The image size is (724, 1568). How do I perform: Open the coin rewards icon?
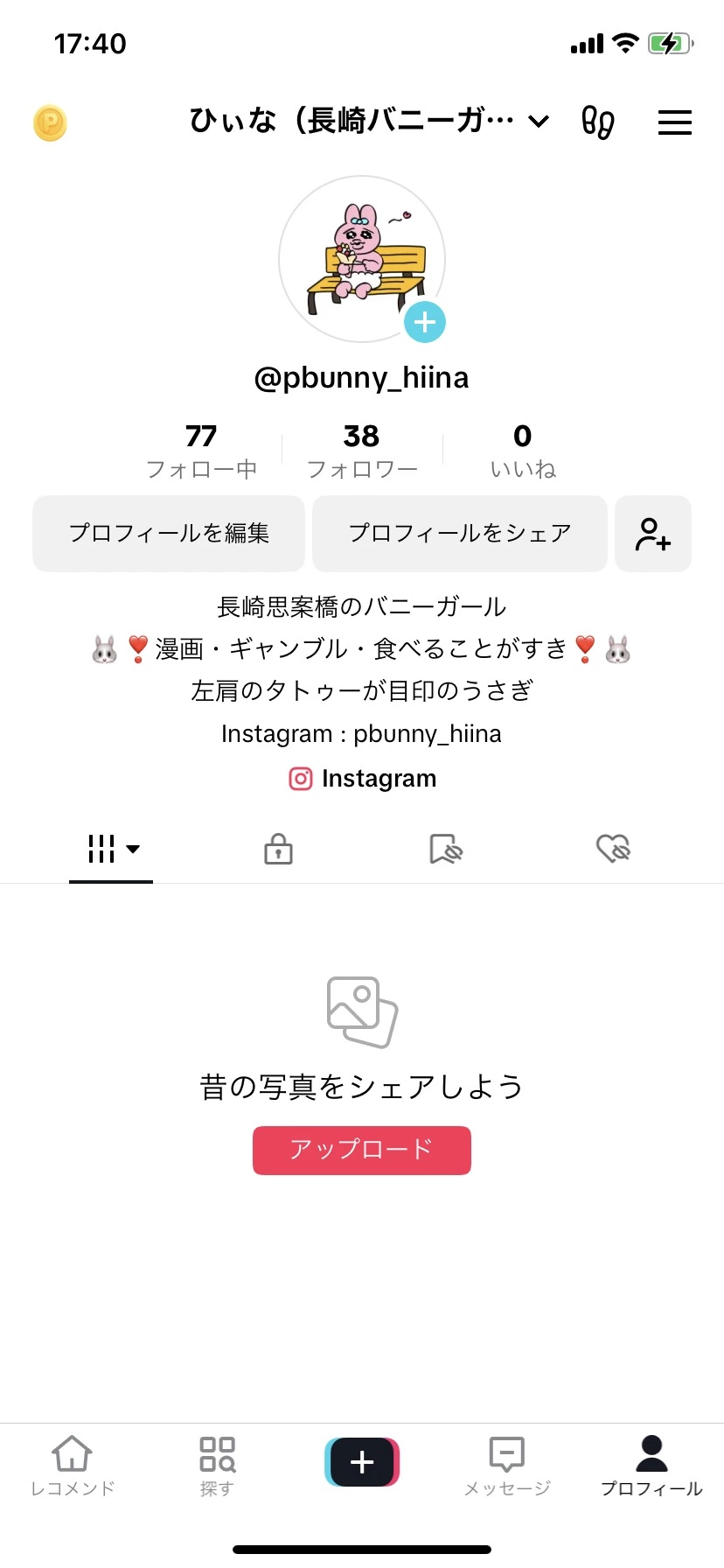(50, 122)
